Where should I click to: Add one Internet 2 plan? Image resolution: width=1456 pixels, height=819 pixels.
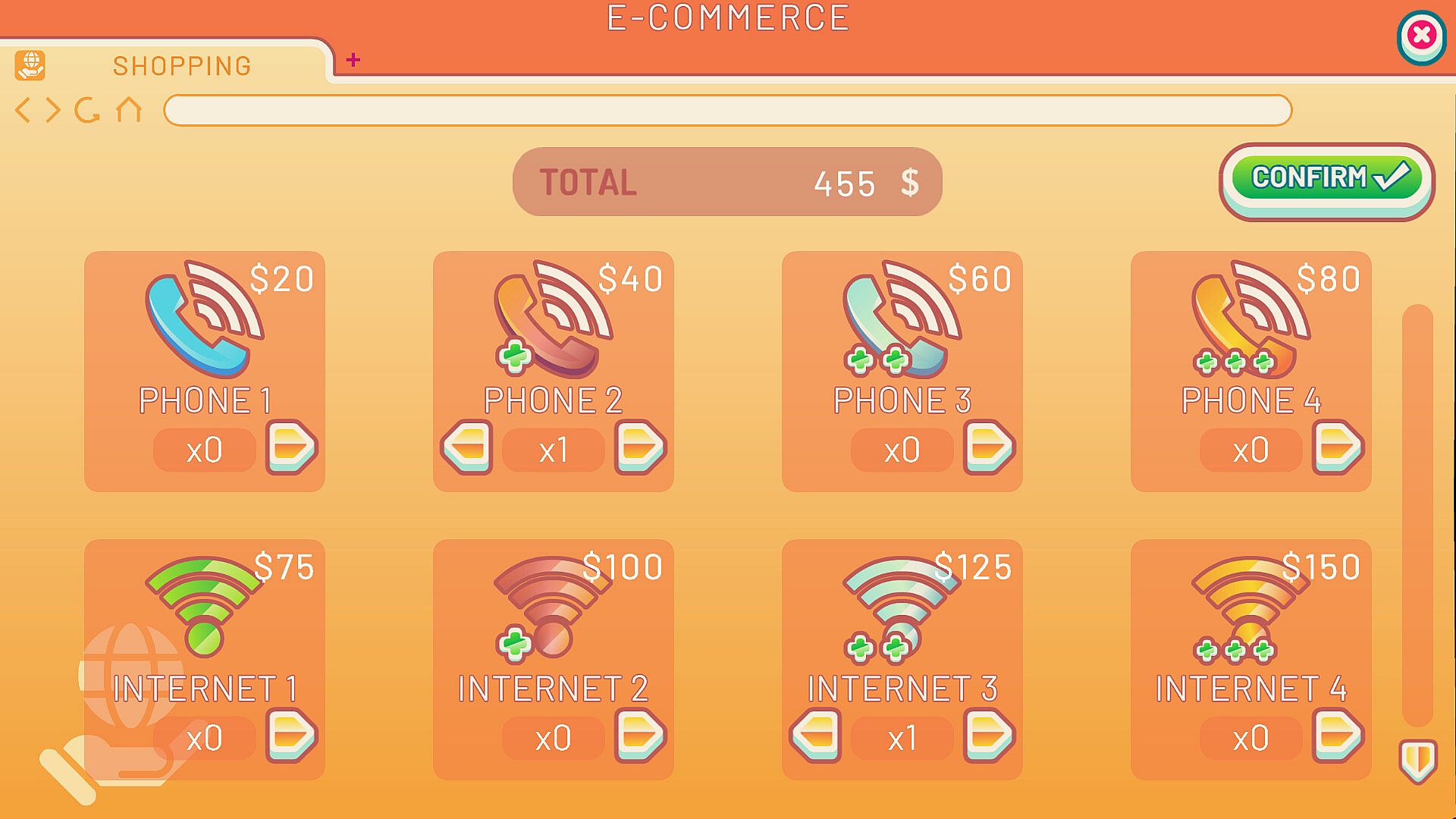click(x=640, y=735)
